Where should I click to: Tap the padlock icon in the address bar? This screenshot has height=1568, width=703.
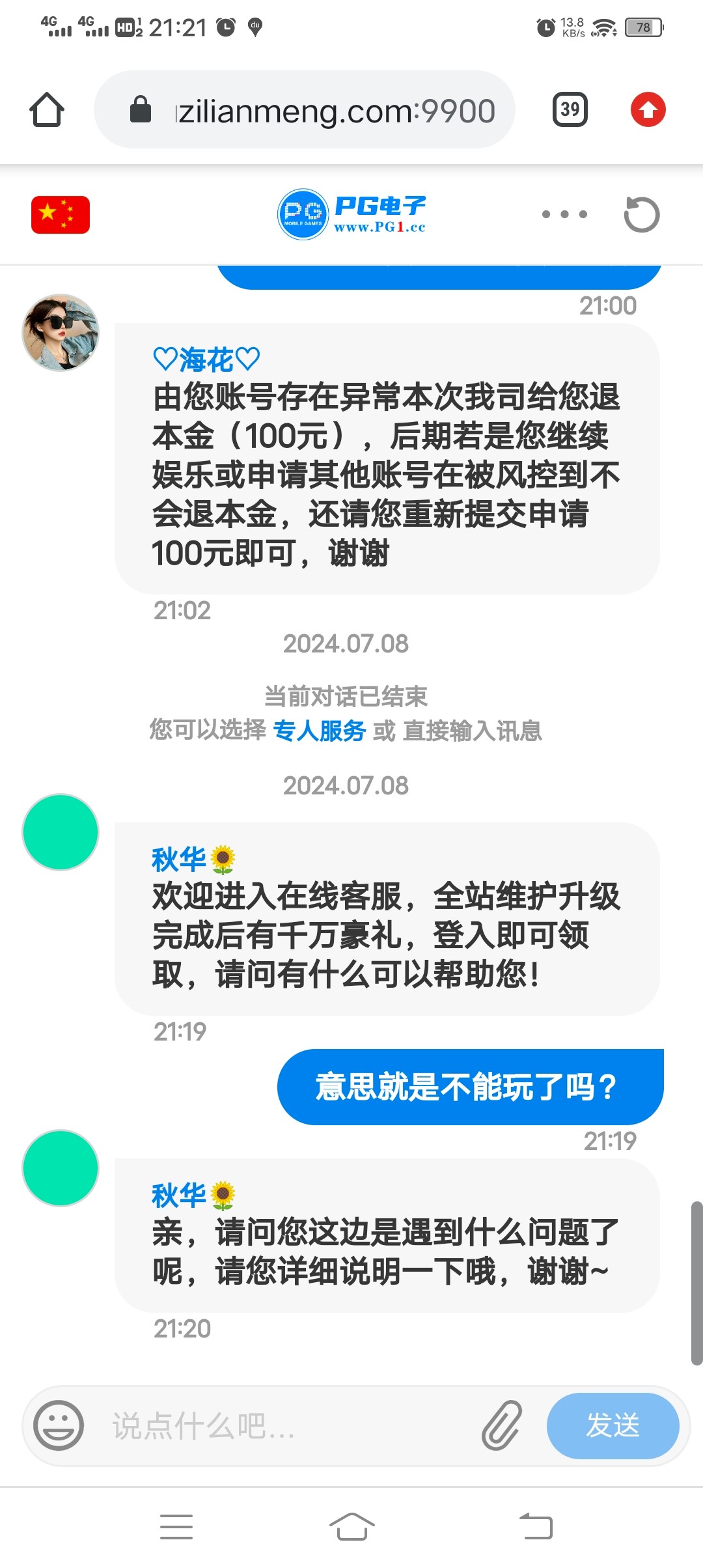click(x=141, y=109)
